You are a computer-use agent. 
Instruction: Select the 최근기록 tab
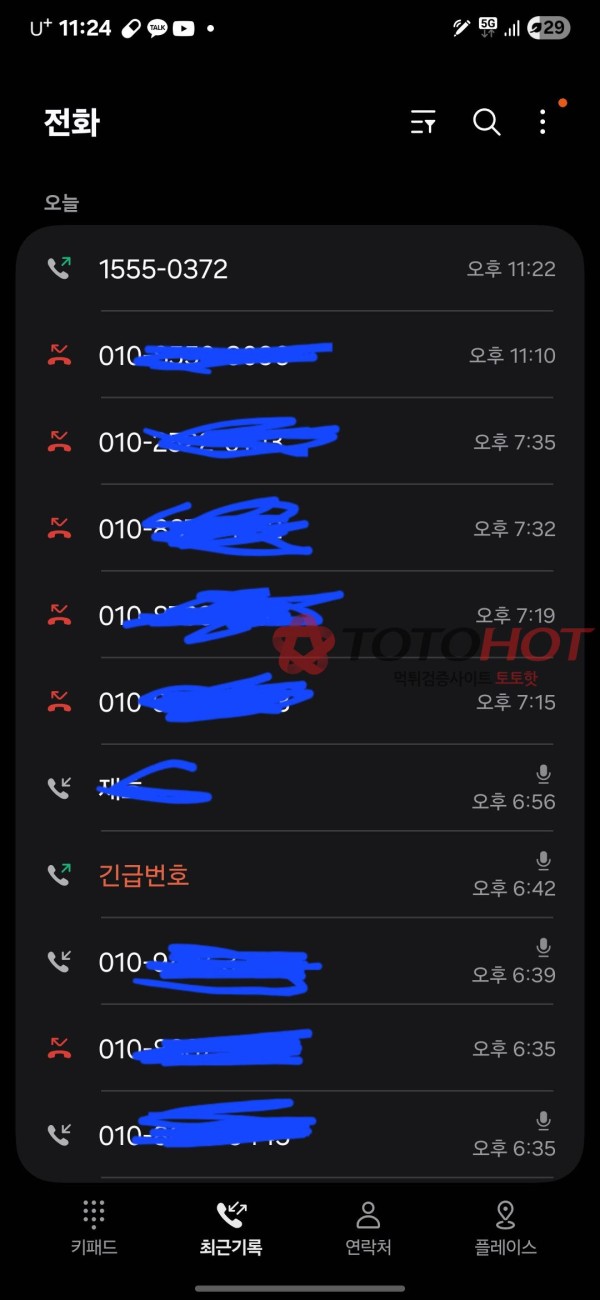(231, 1228)
